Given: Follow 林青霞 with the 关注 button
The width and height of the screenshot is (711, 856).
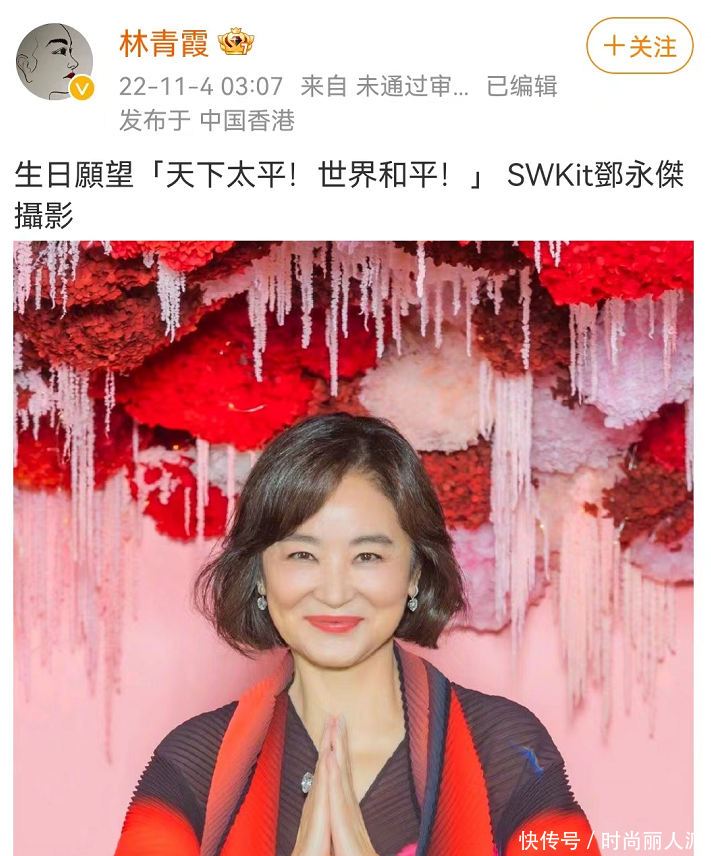Looking at the screenshot, I should [639, 46].
